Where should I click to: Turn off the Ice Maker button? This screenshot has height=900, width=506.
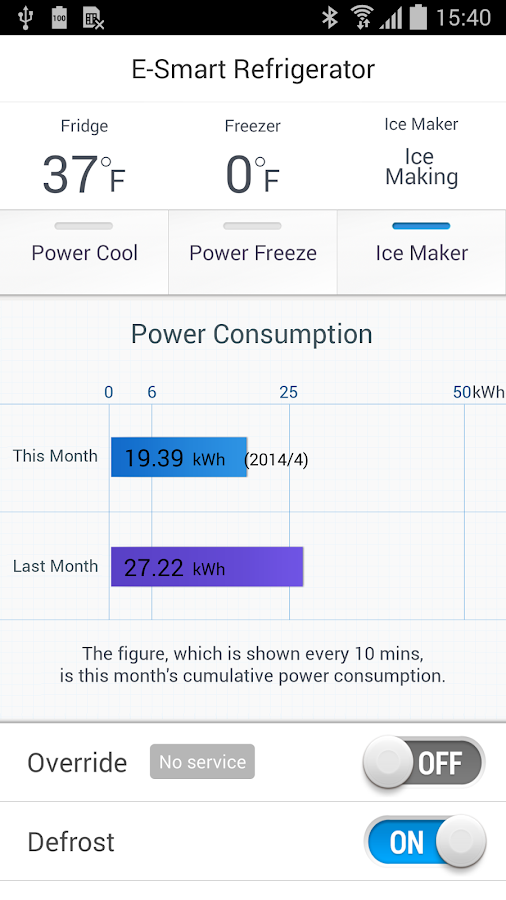[x=422, y=252]
